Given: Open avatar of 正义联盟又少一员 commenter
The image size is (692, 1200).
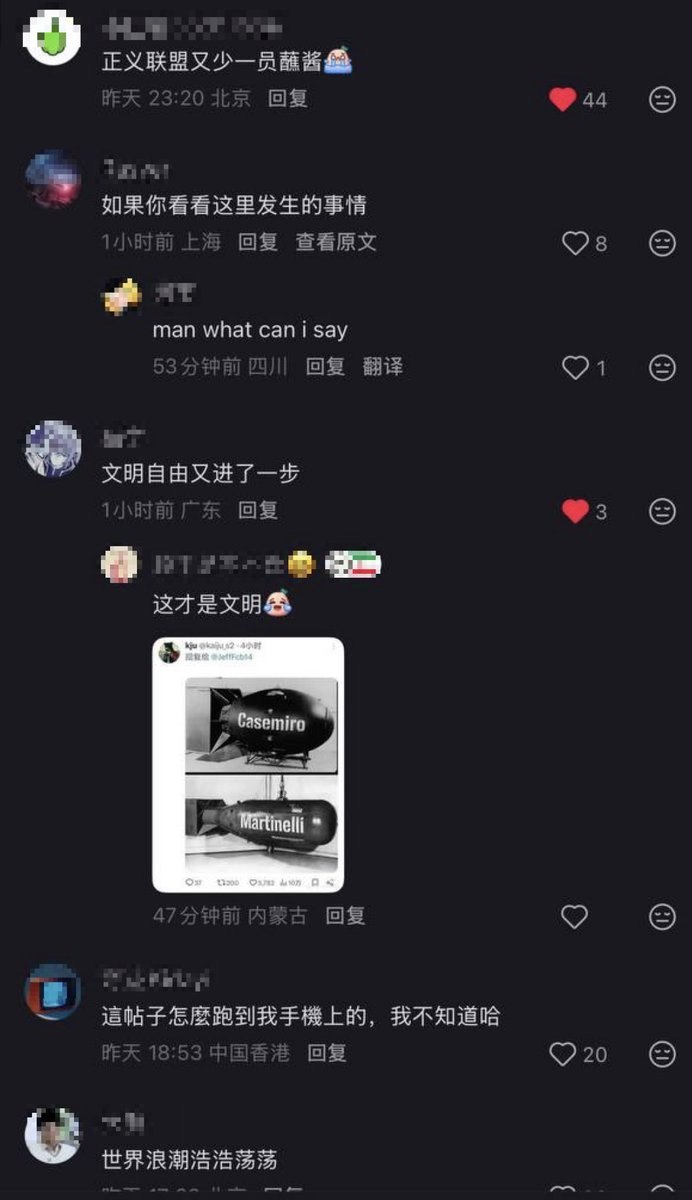Looking at the screenshot, I should point(52,37).
